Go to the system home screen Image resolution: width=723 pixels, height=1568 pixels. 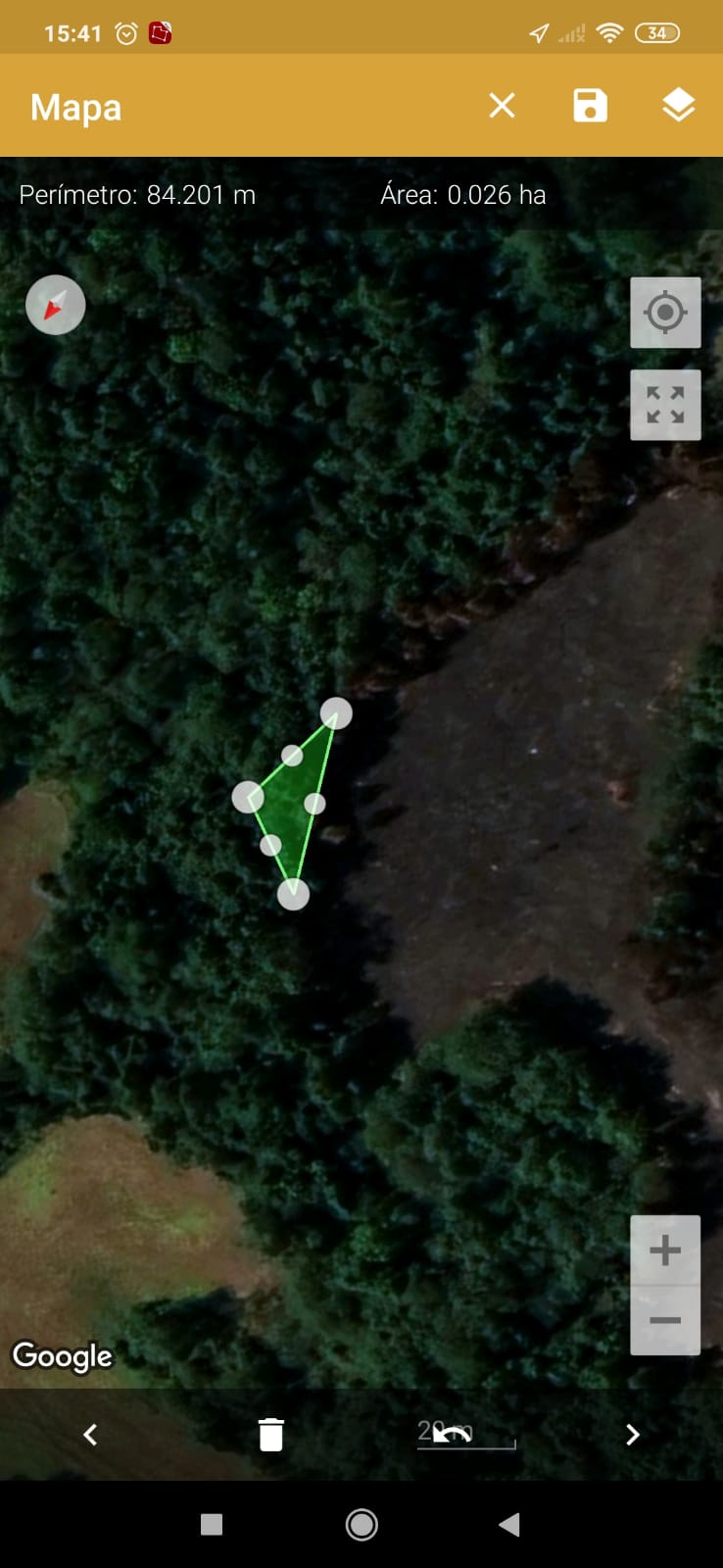point(361,1524)
